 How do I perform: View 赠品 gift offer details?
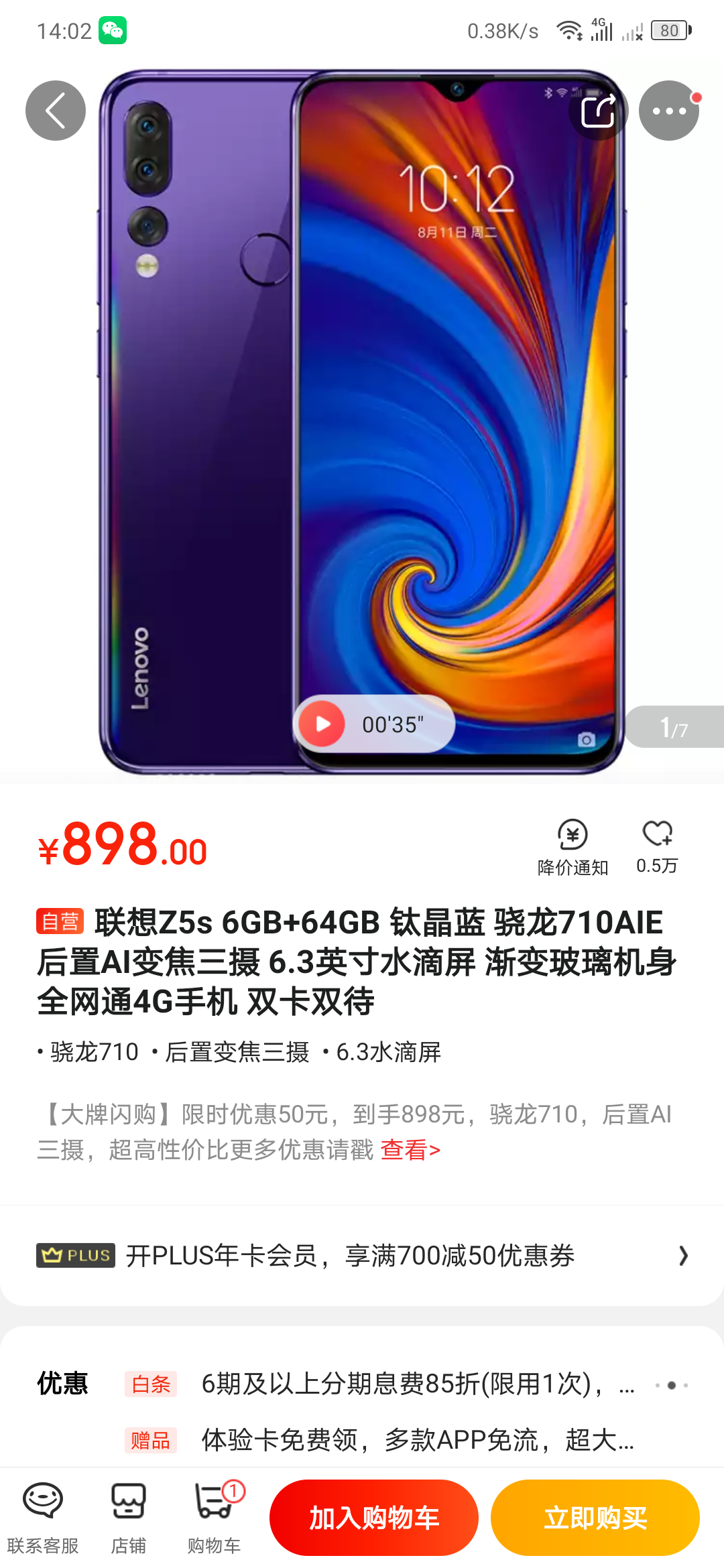pyautogui.click(x=402, y=1439)
